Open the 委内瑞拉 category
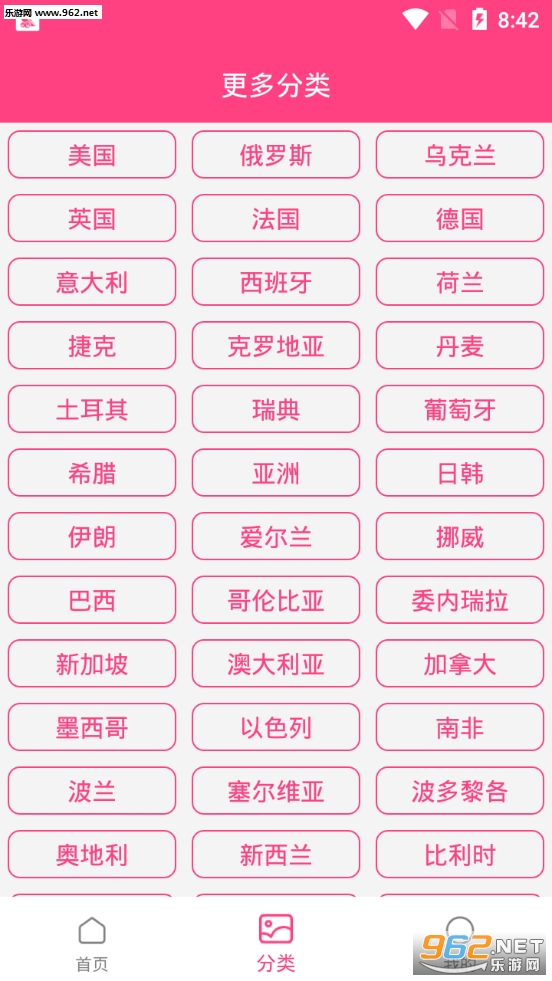The image size is (552, 981). (460, 600)
